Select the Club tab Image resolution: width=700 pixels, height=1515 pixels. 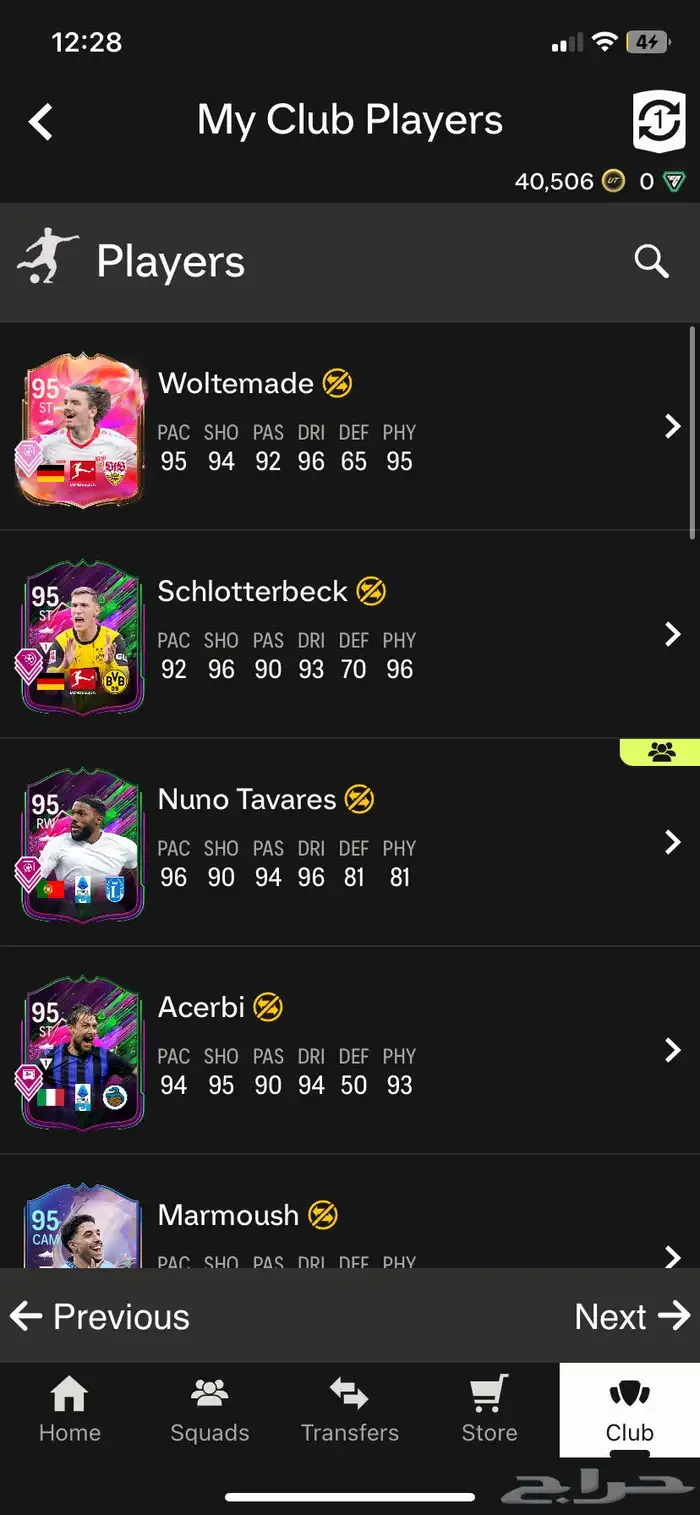pyautogui.click(x=630, y=1410)
